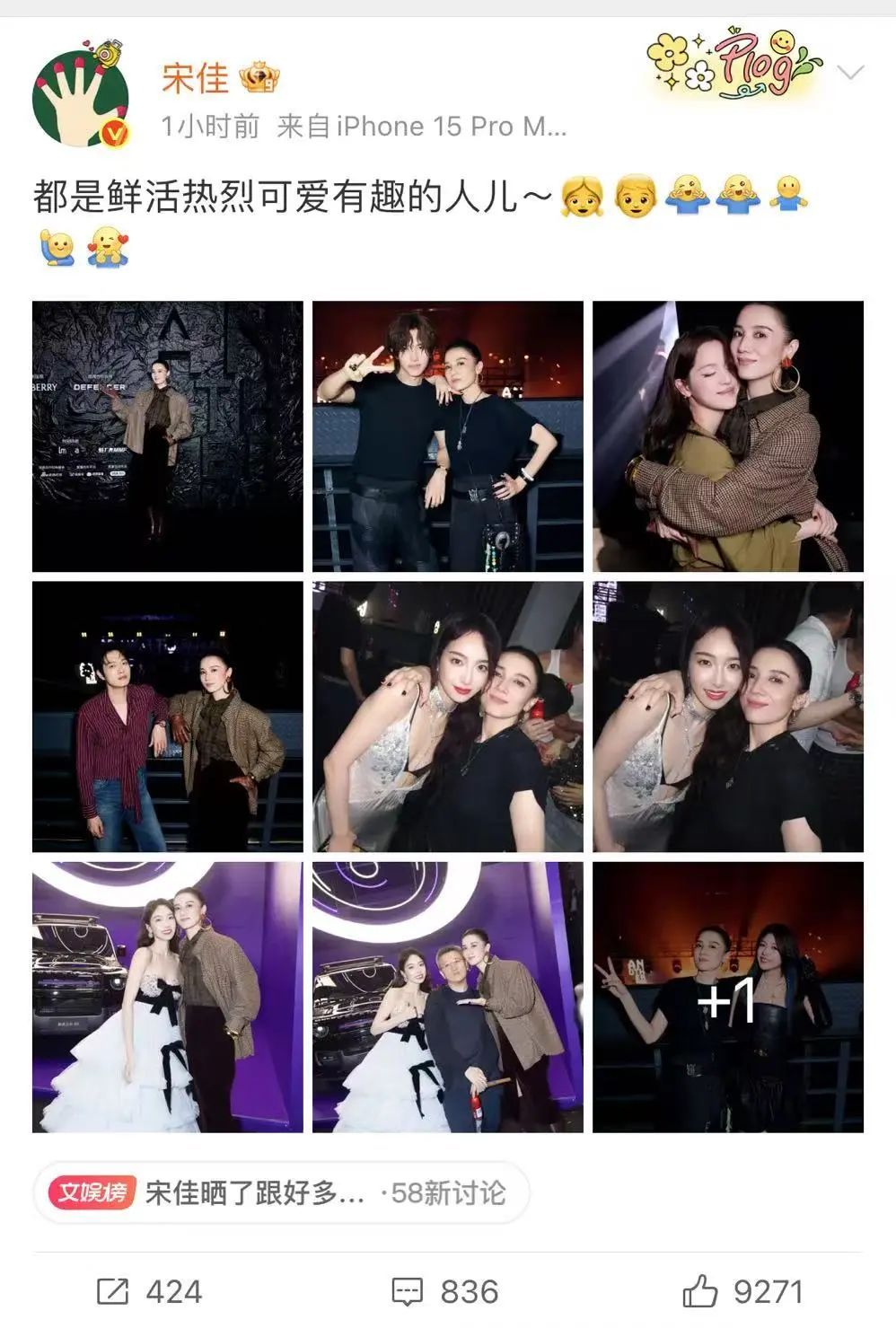896x1328 pixels.
Task: Repost this post with 424 shares
Action: coord(150,1291)
